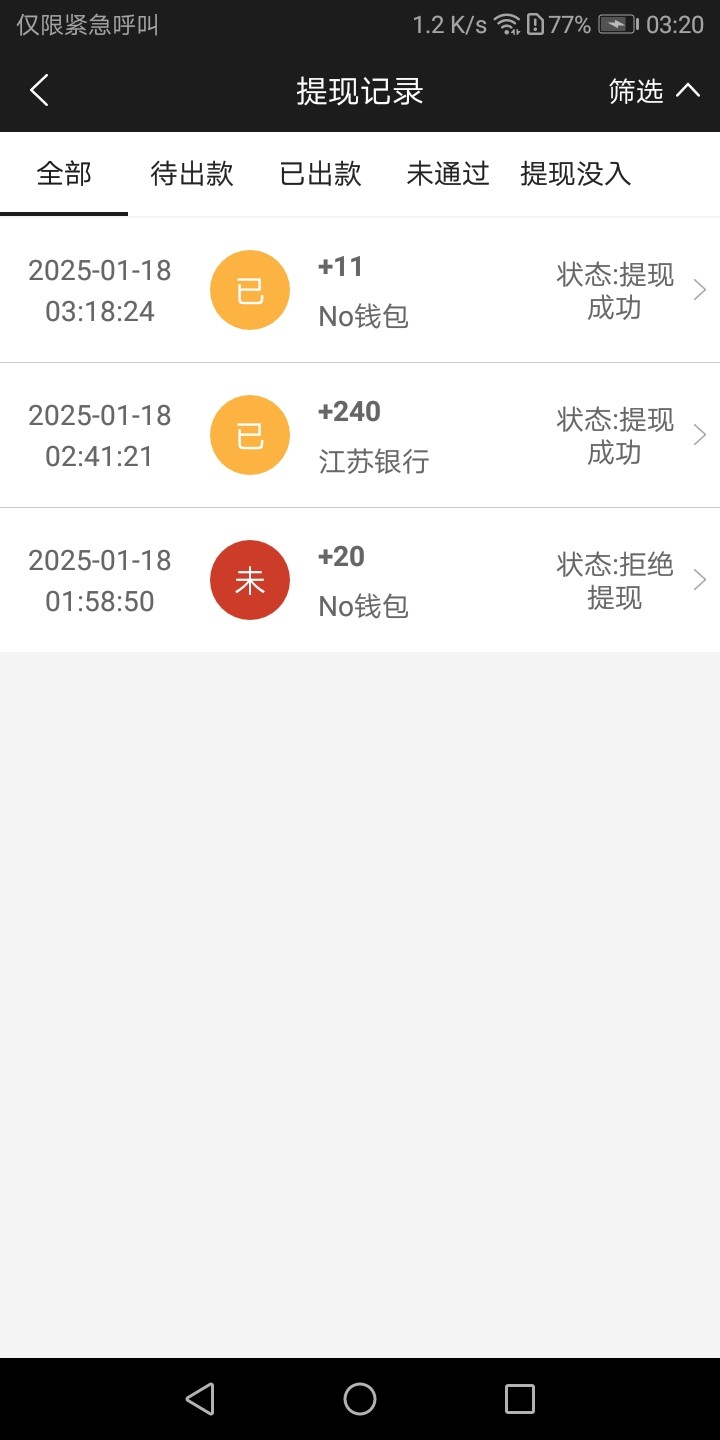
Task: Switch to the 提现没入 tab
Action: [x=576, y=174]
